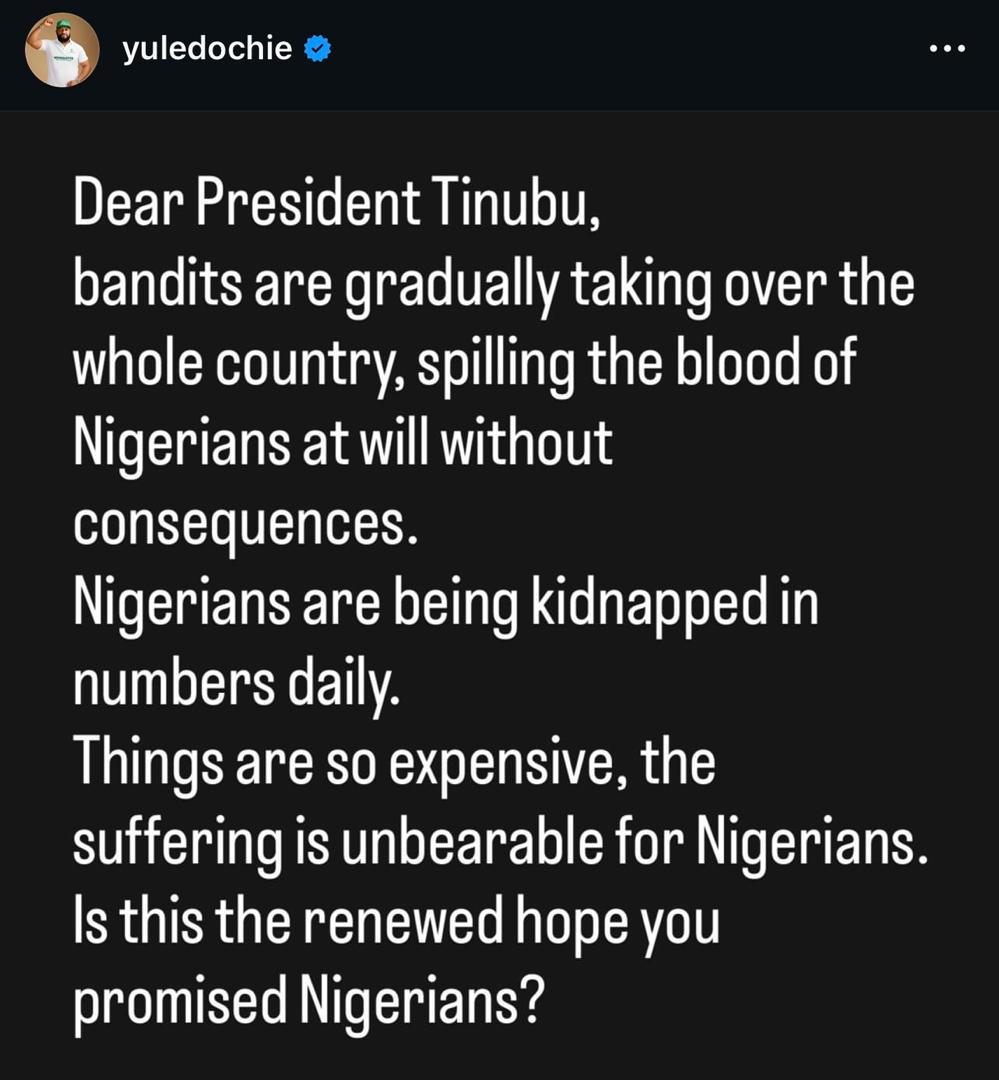Open yuledochie's profile picture
This screenshot has width=999, height=1080.
(x=62, y=50)
